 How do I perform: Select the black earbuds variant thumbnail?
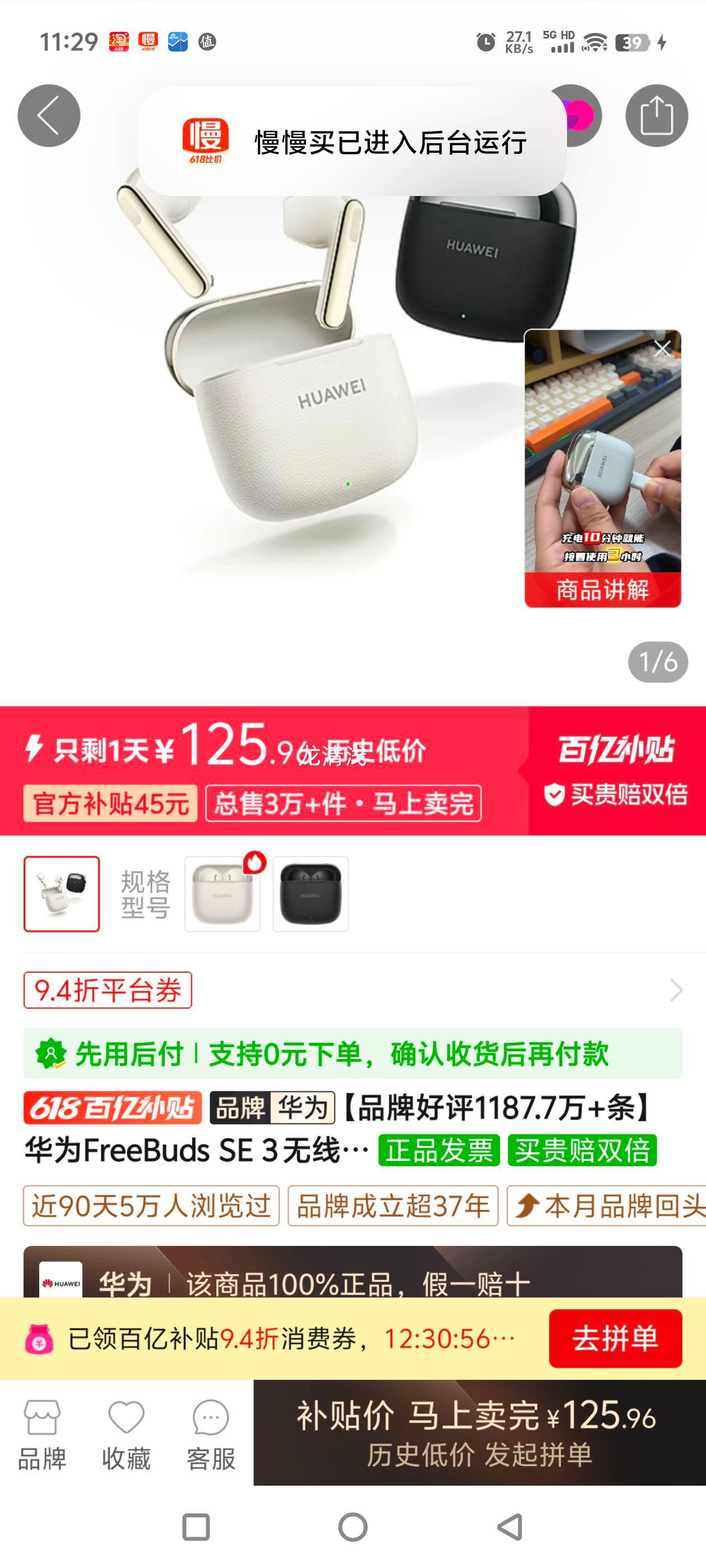click(310, 894)
